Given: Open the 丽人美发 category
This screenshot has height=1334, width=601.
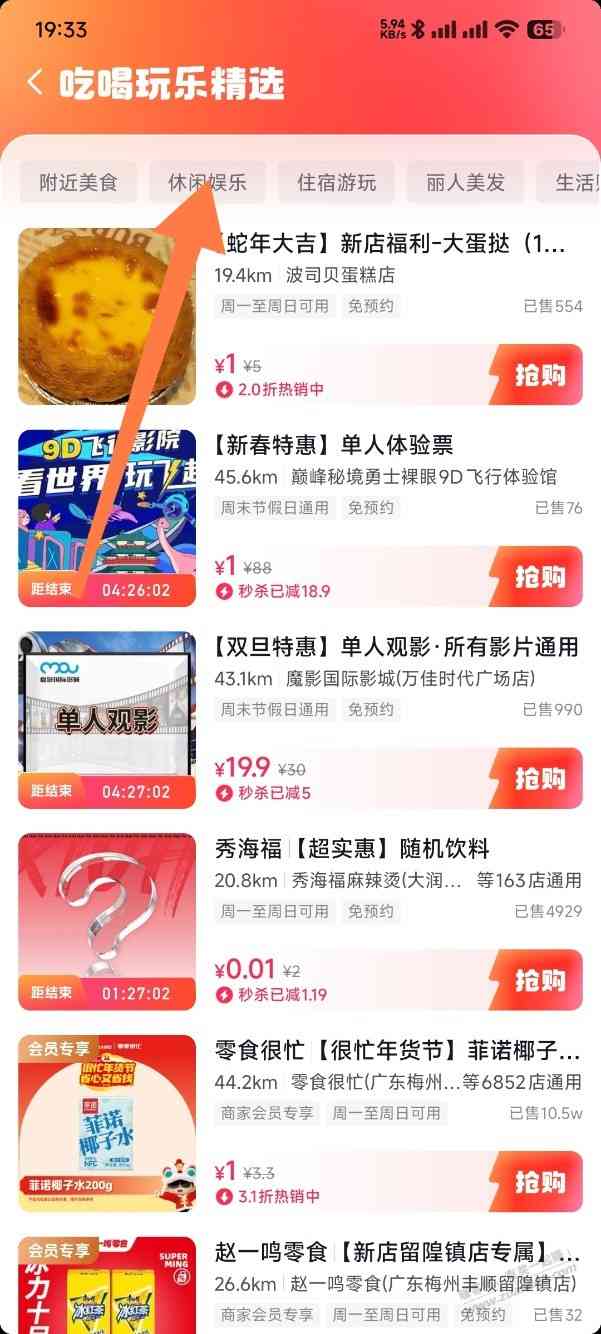Looking at the screenshot, I should click(x=466, y=182).
